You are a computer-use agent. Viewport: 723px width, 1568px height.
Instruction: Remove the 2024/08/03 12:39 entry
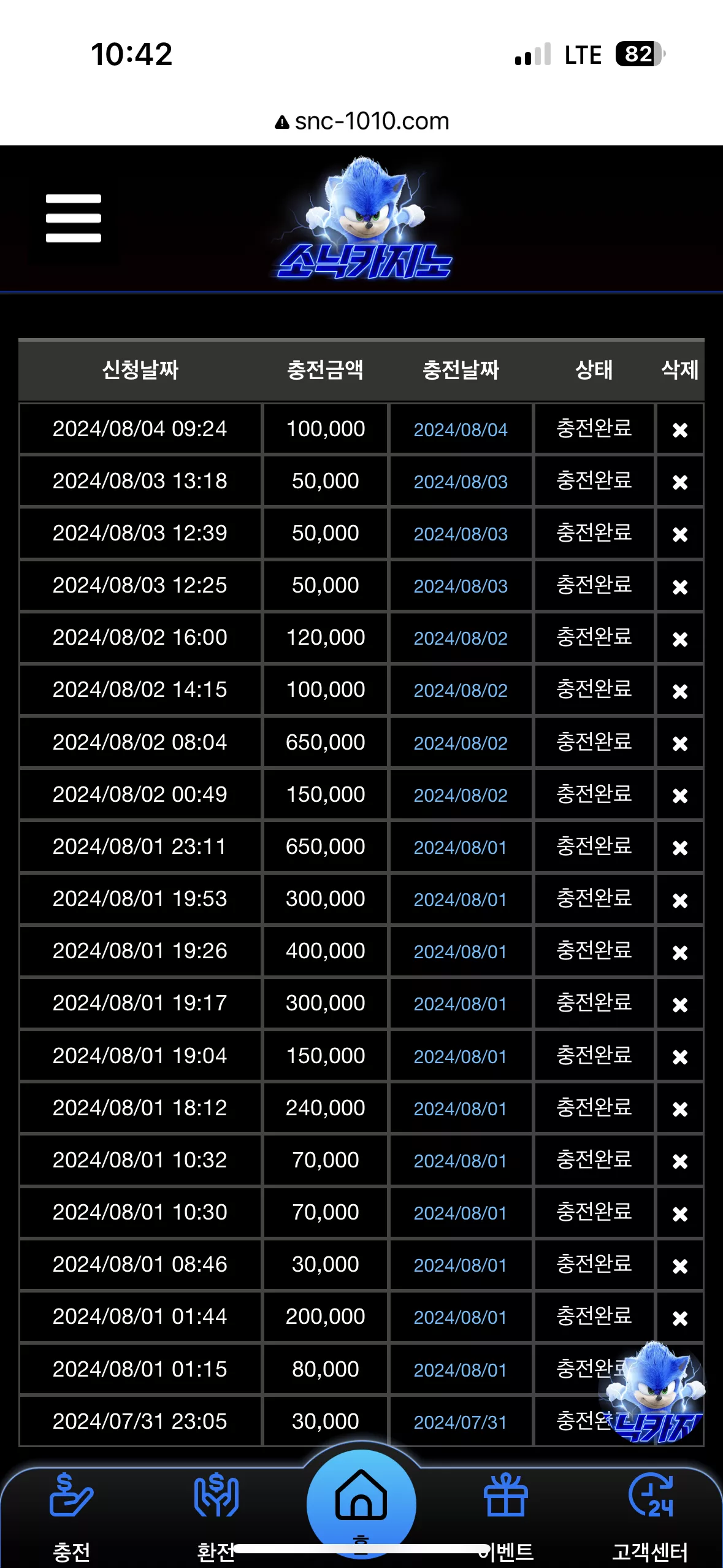[x=679, y=534]
